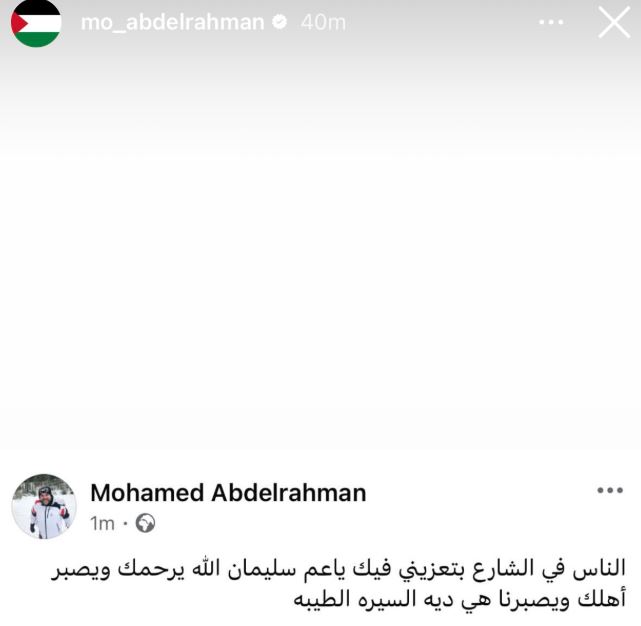The width and height of the screenshot is (641, 626).
Task: Open story options menu beside the close button
Action: coord(551,22)
